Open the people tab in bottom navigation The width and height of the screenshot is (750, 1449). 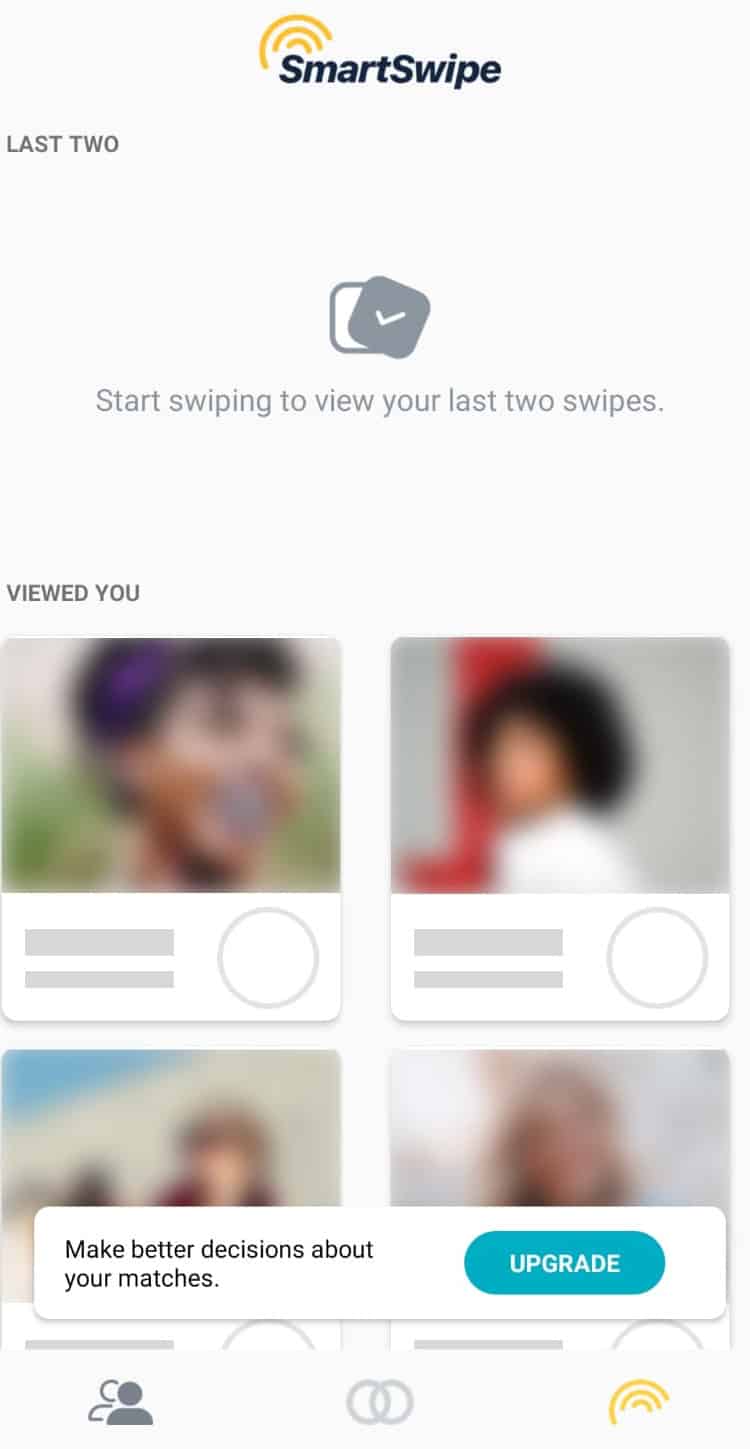point(120,1402)
